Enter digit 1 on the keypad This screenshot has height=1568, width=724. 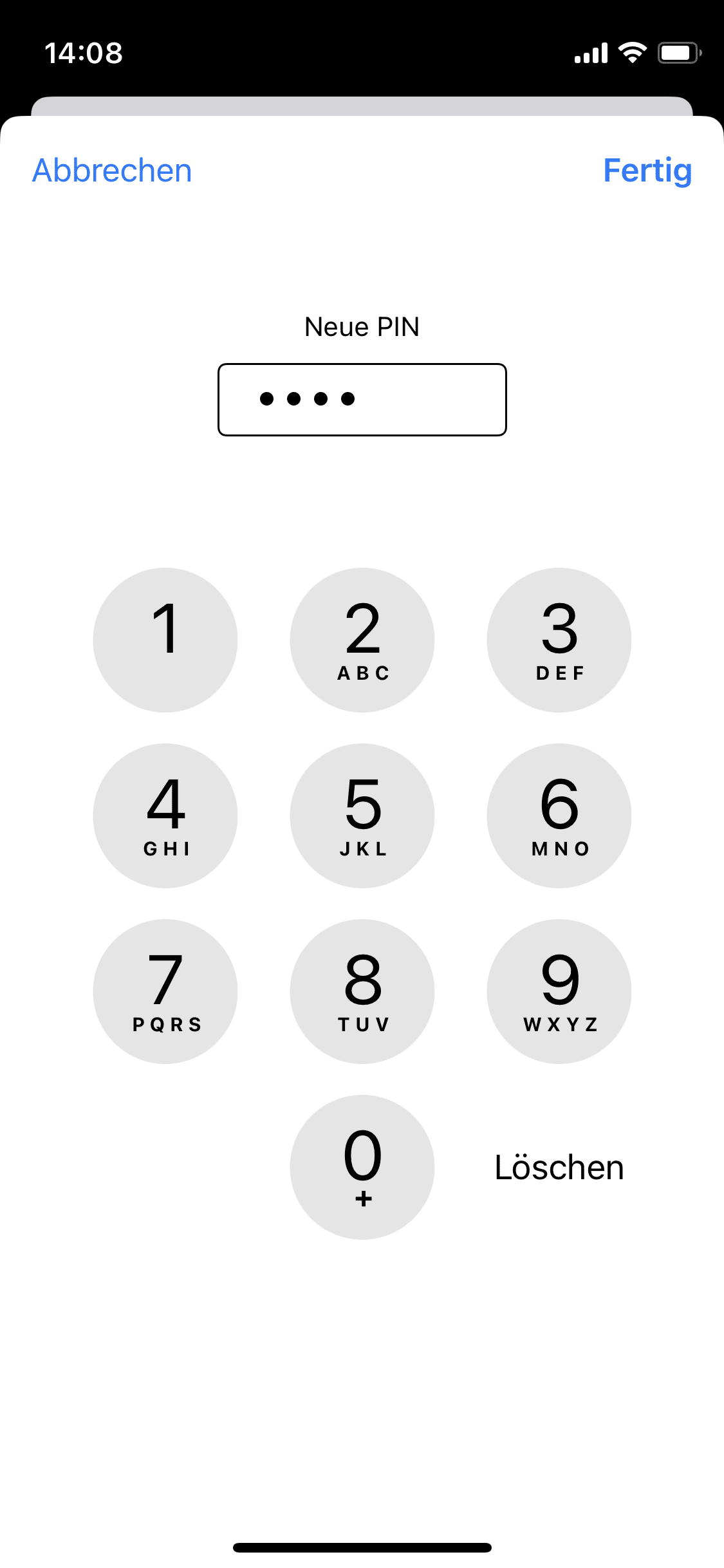pyautogui.click(x=165, y=640)
